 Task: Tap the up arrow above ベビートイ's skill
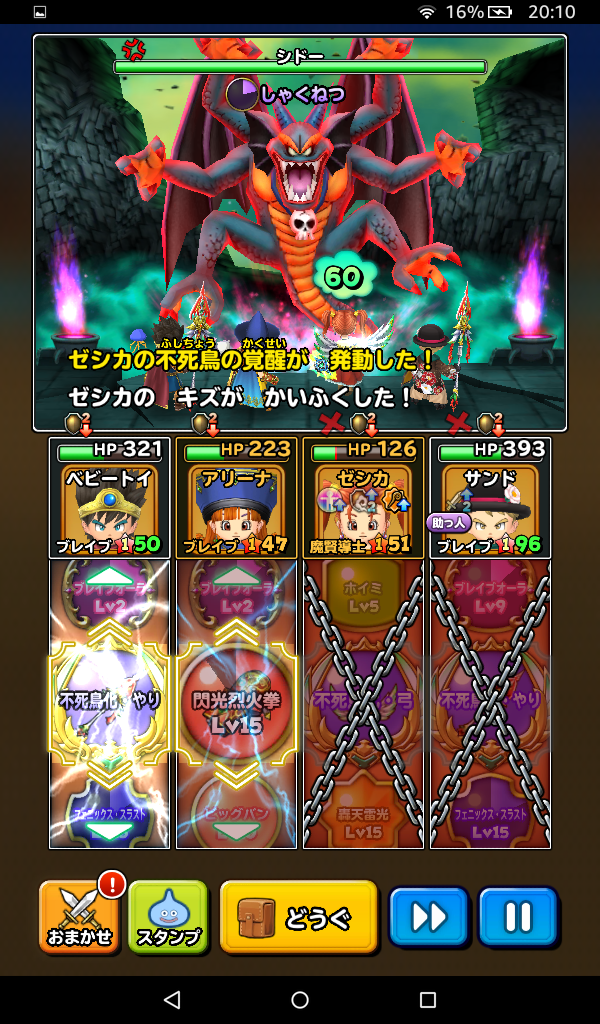[x=110, y=576]
